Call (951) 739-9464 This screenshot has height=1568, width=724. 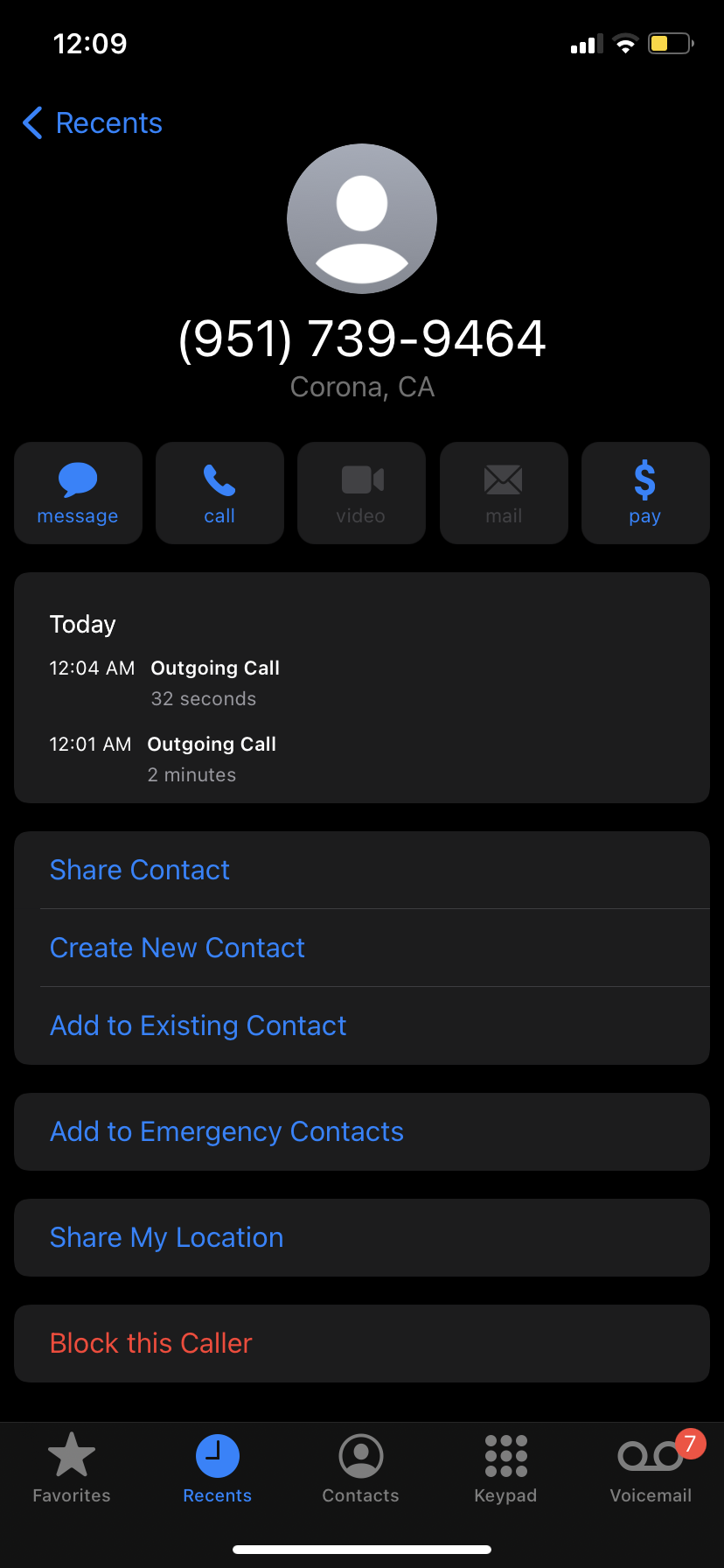point(219,493)
